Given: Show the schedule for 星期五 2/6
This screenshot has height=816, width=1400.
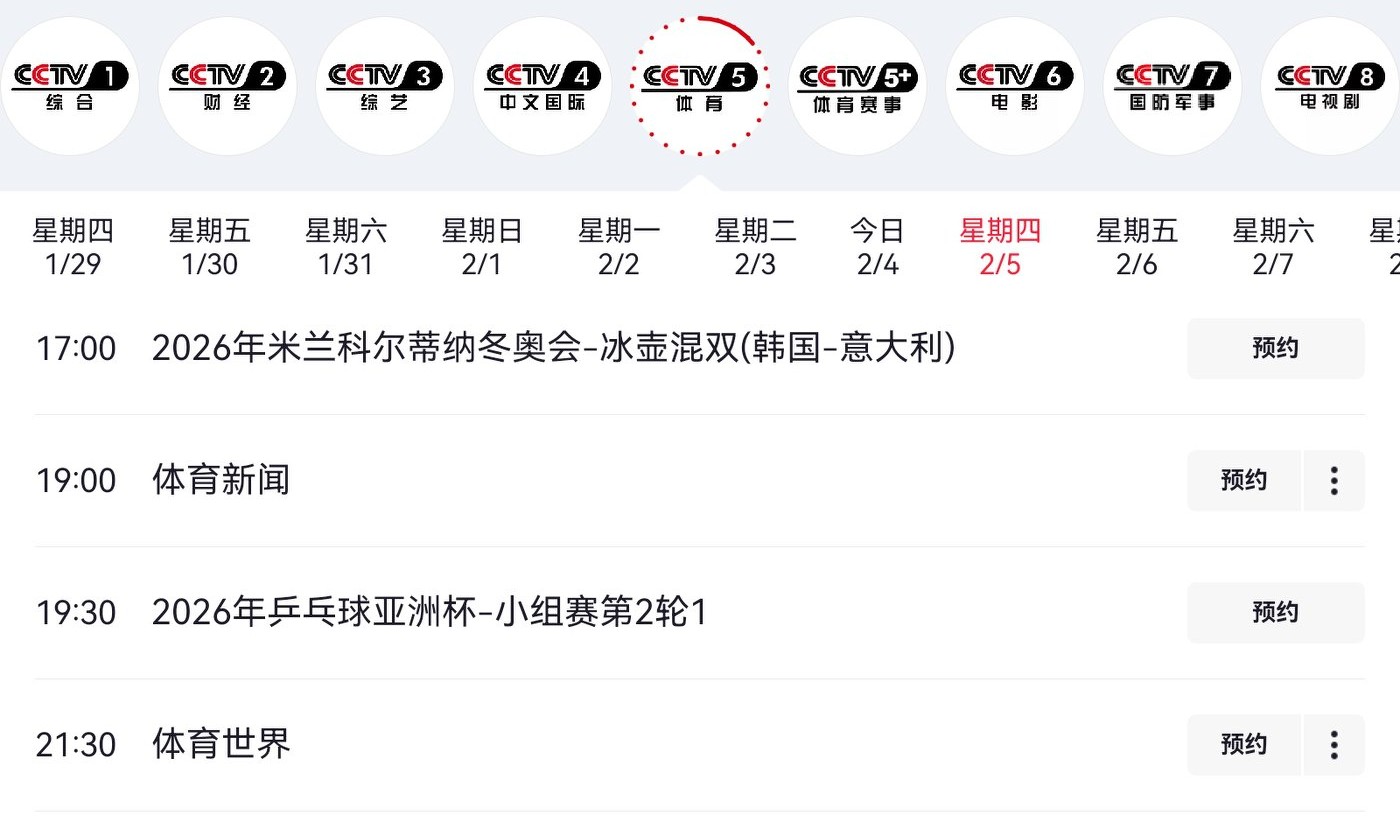Looking at the screenshot, I should (1137, 247).
